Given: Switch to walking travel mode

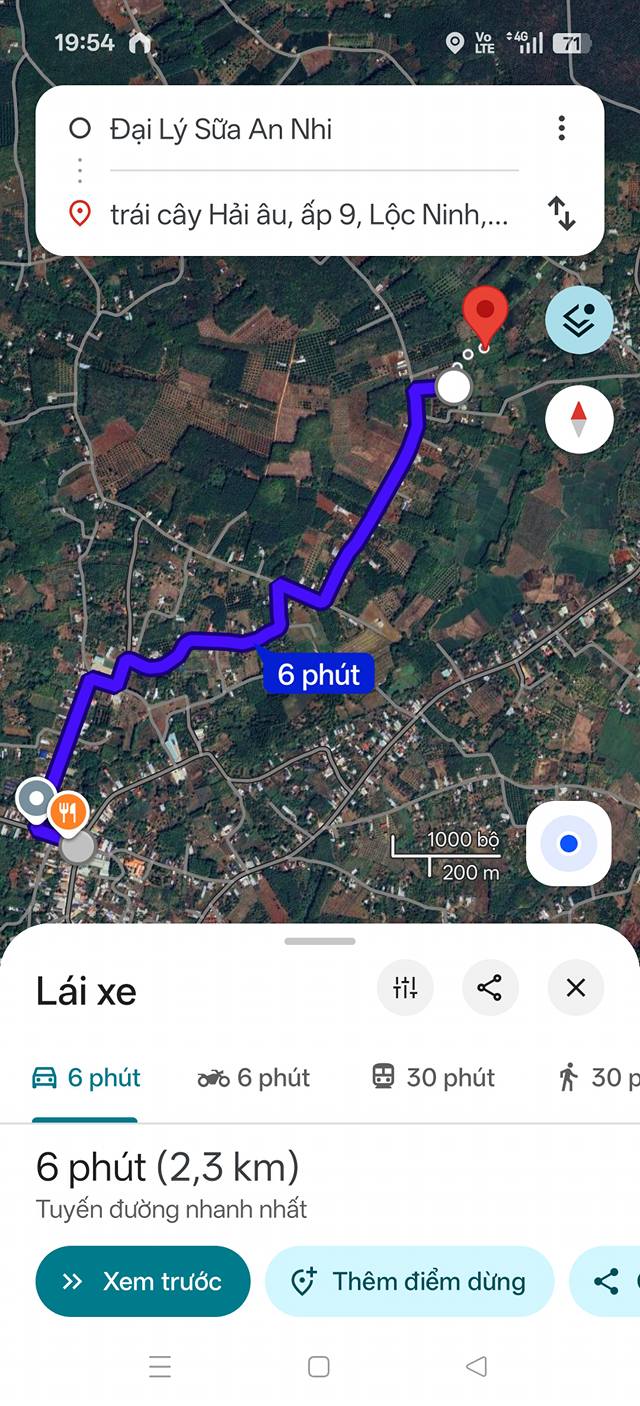Looking at the screenshot, I should [x=595, y=1077].
